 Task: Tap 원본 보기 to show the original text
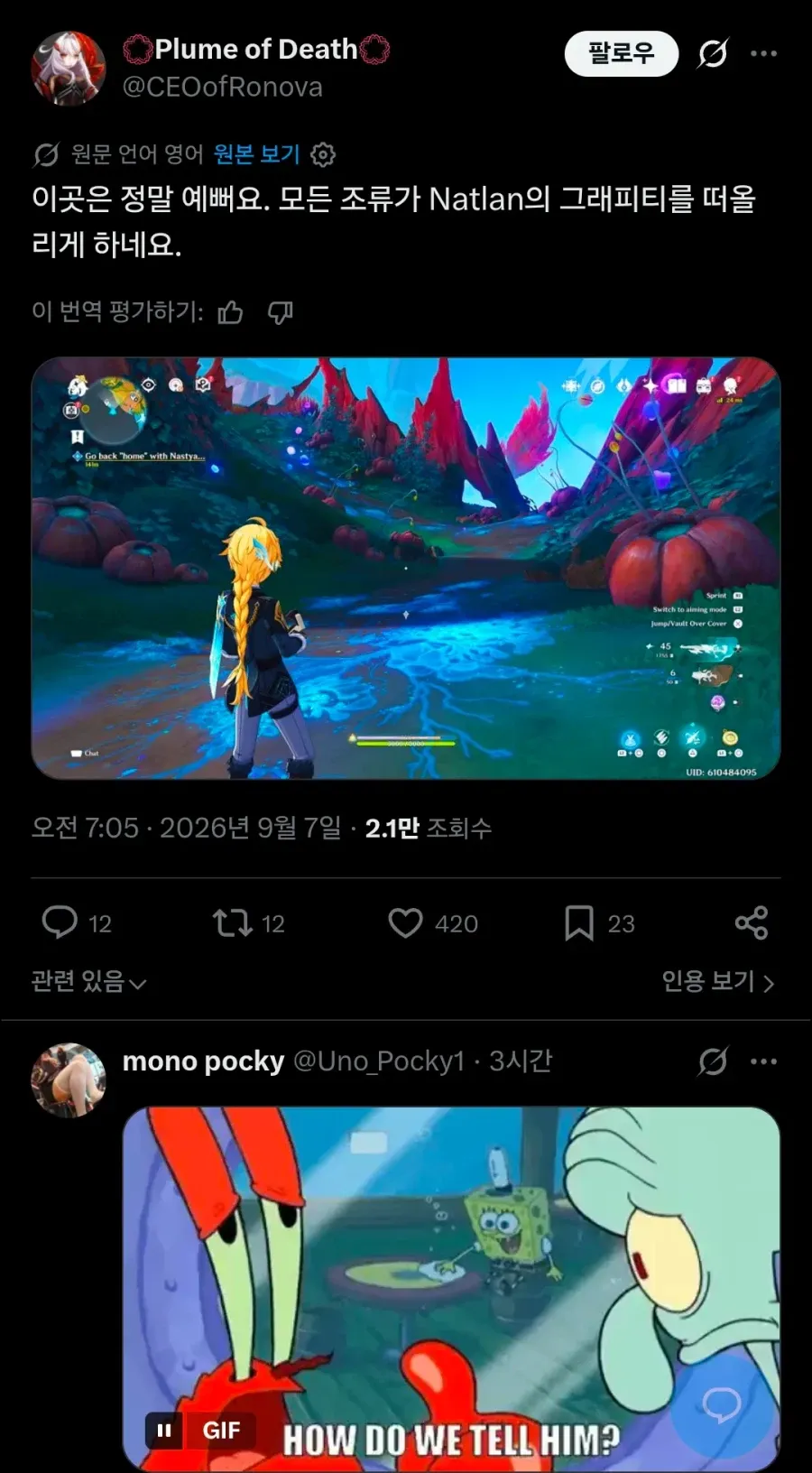(x=256, y=154)
